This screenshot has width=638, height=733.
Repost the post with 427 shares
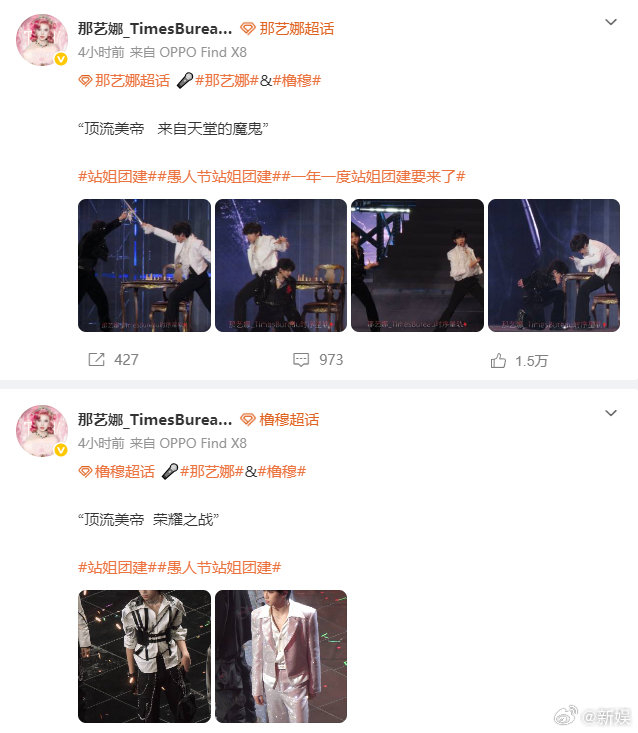[x=112, y=359]
